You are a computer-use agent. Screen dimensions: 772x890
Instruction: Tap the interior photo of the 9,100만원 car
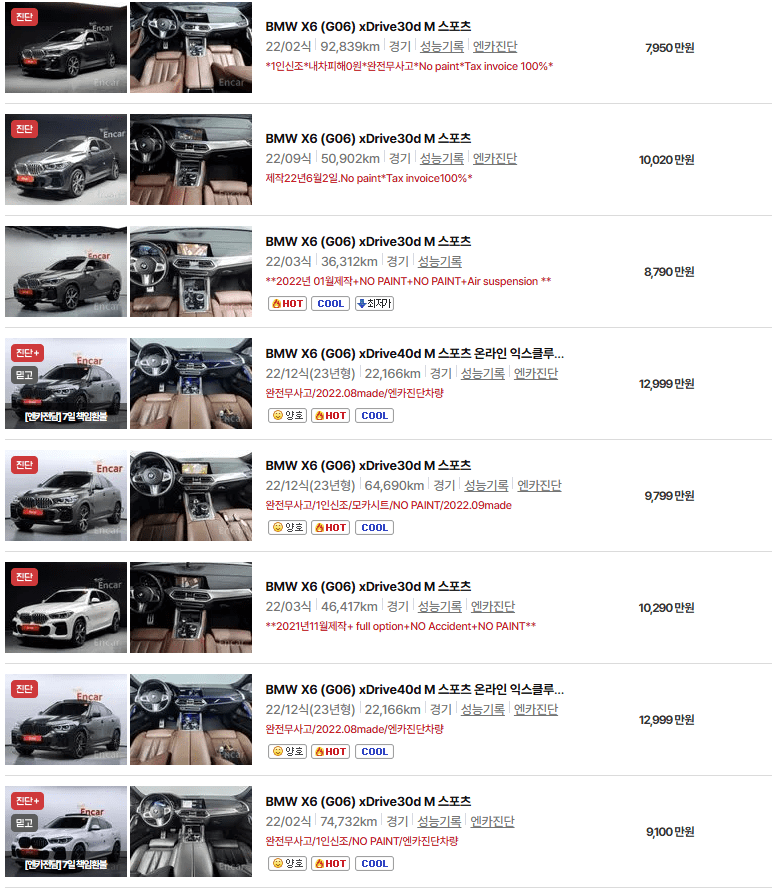click(x=191, y=831)
